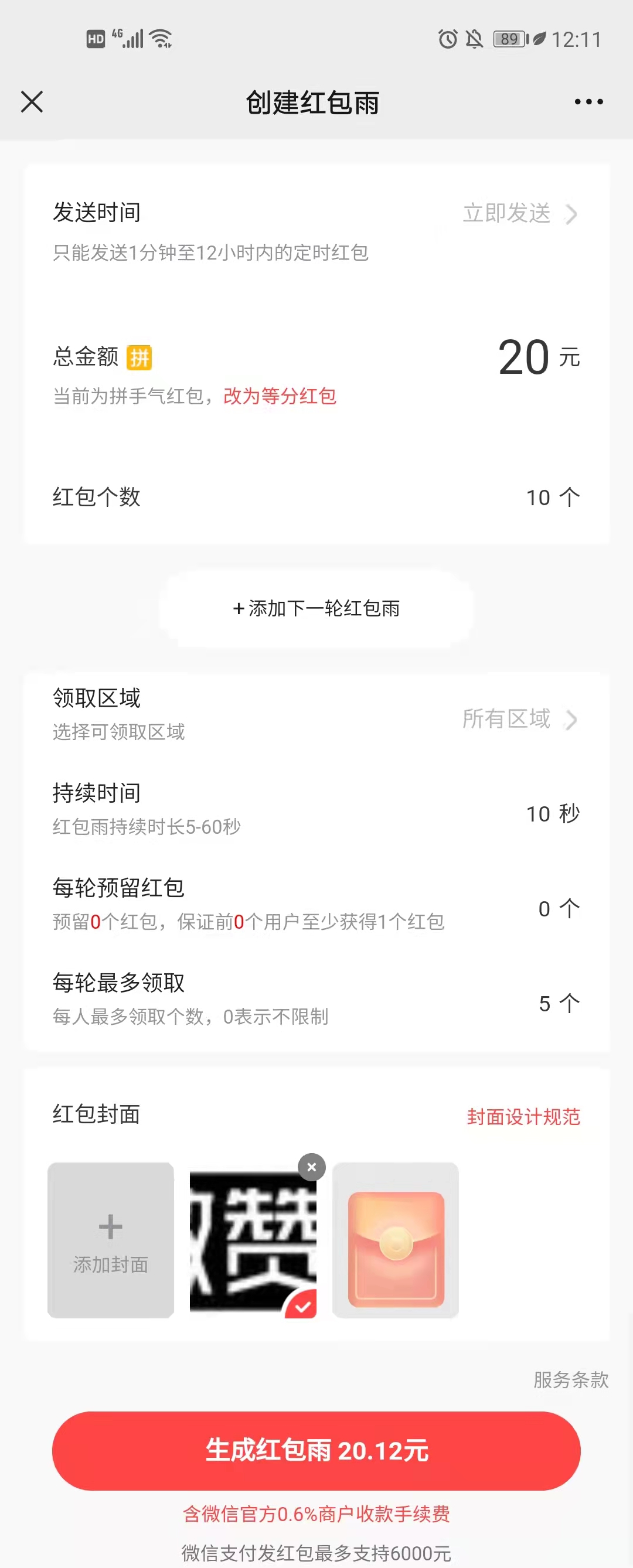
Task: Open the 服务条款 link
Action: tap(570, 1379)
